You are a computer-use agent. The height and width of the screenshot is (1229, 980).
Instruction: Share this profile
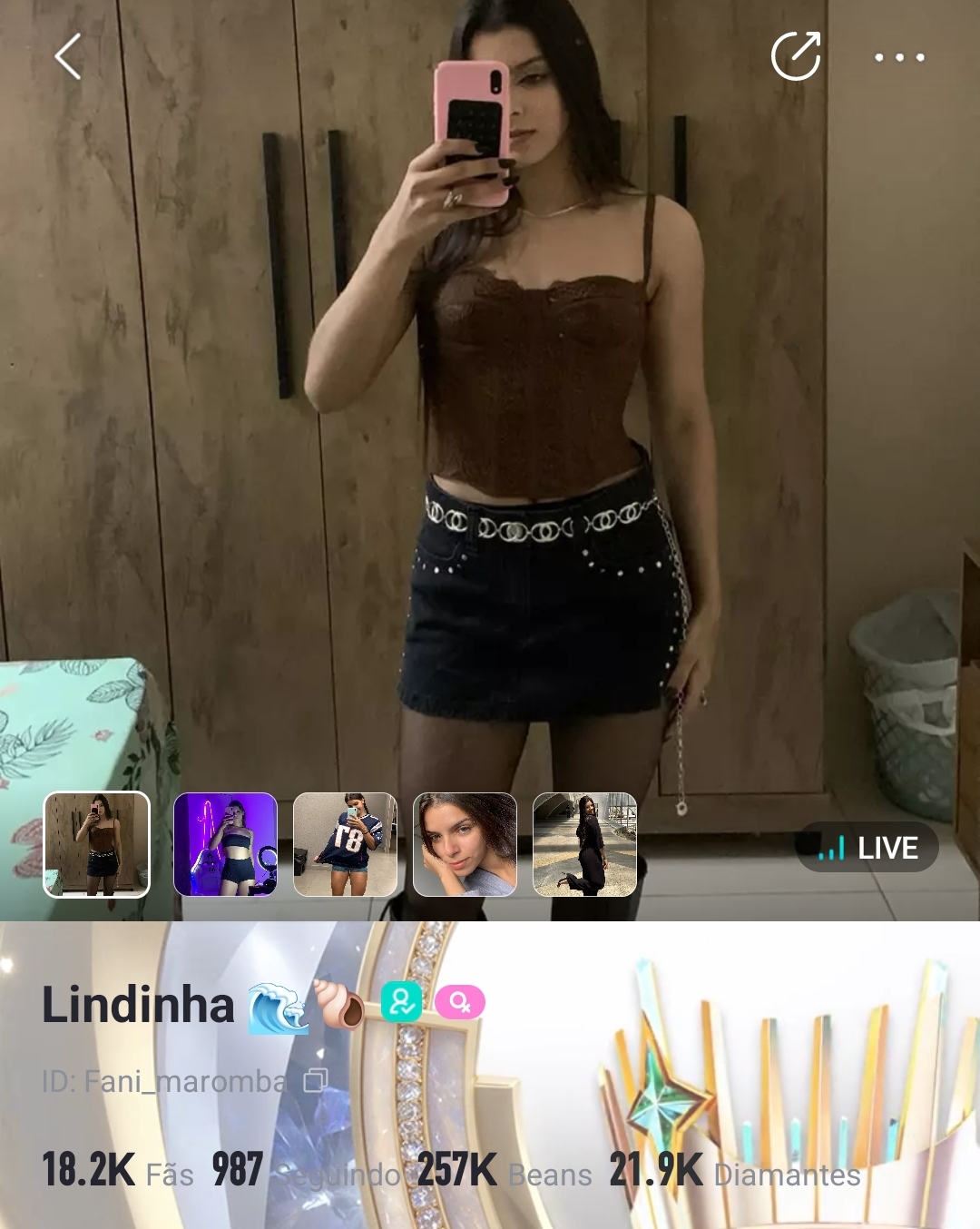[796, 56]
